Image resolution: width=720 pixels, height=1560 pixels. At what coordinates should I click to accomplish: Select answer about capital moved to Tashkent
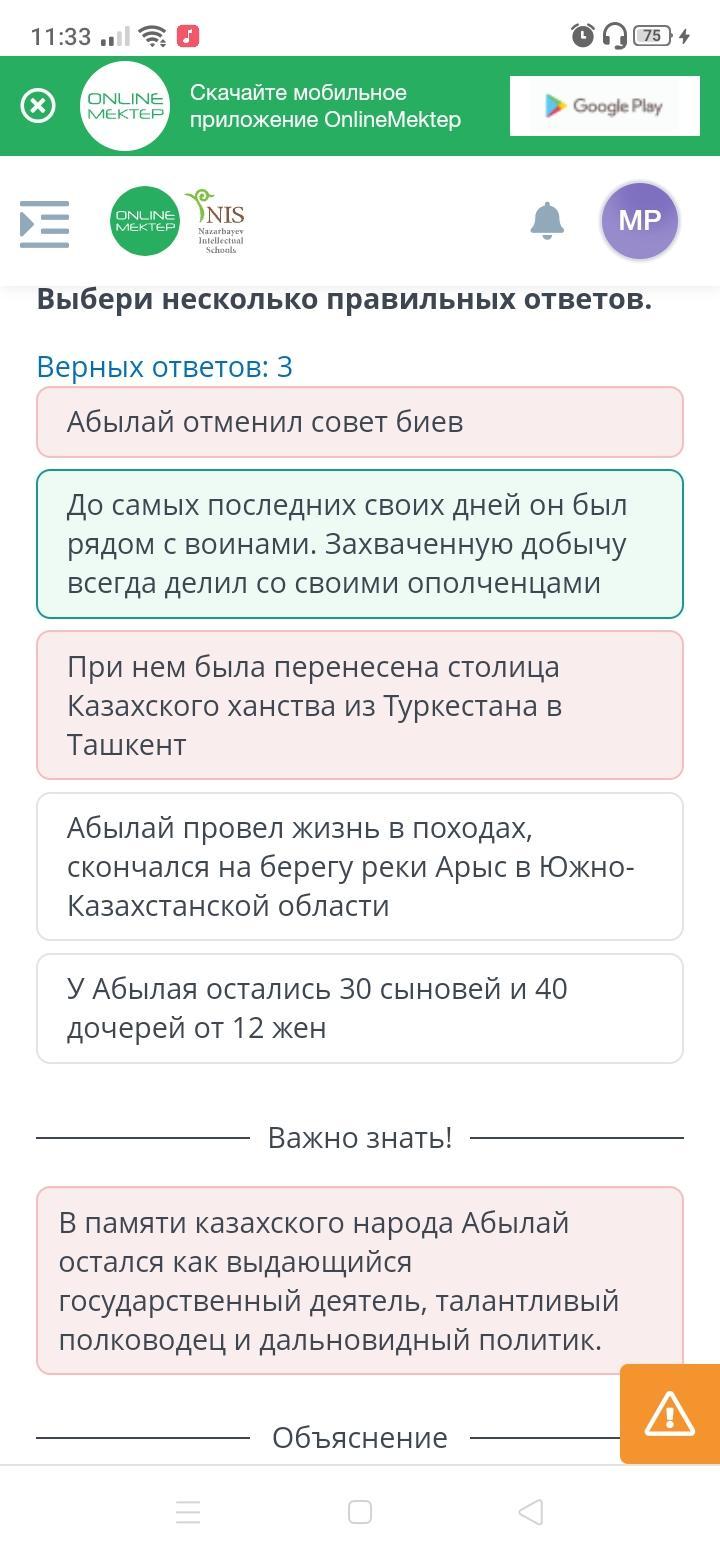point(360,705)
